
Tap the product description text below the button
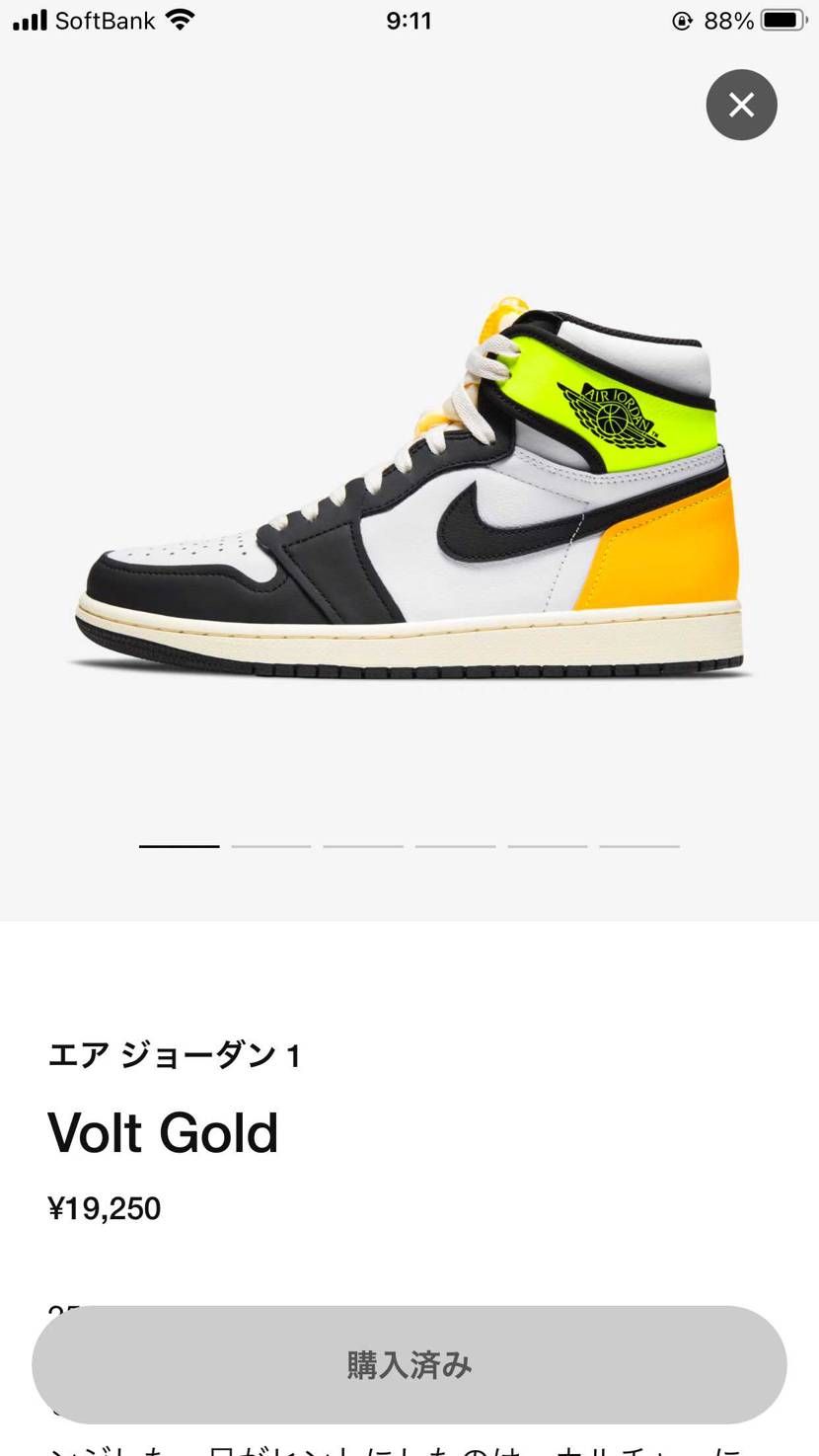click(409, 1444)
